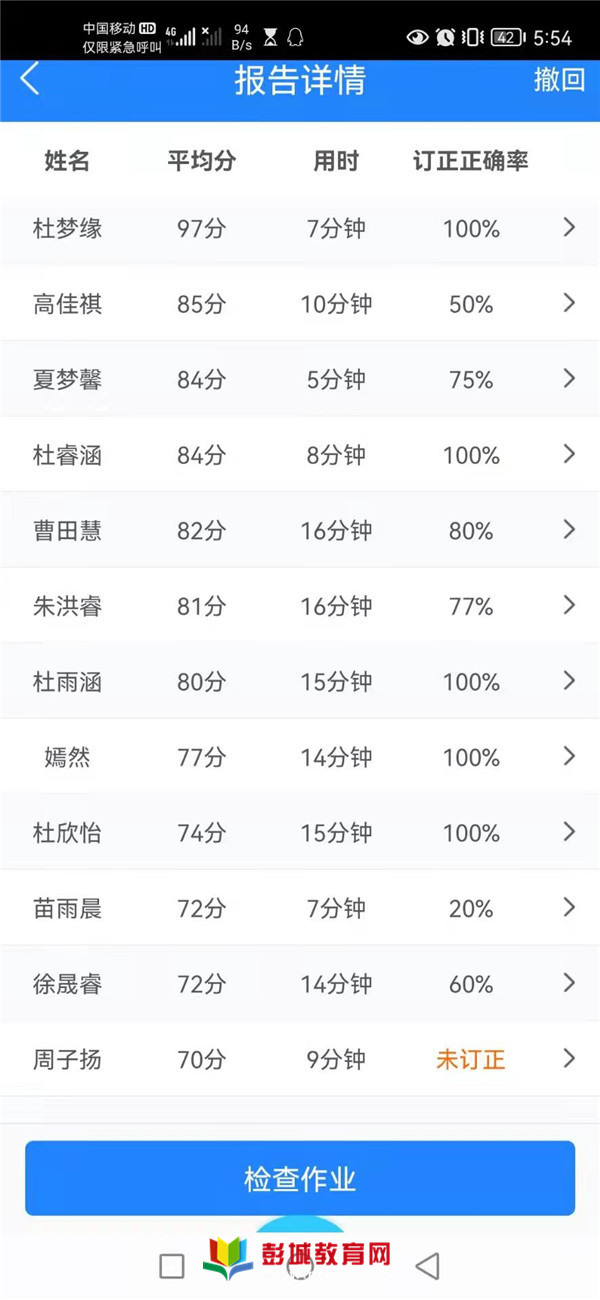Open recent apps with the square button
This screenshot has height=1300, width=600.
click(172, 1266)
